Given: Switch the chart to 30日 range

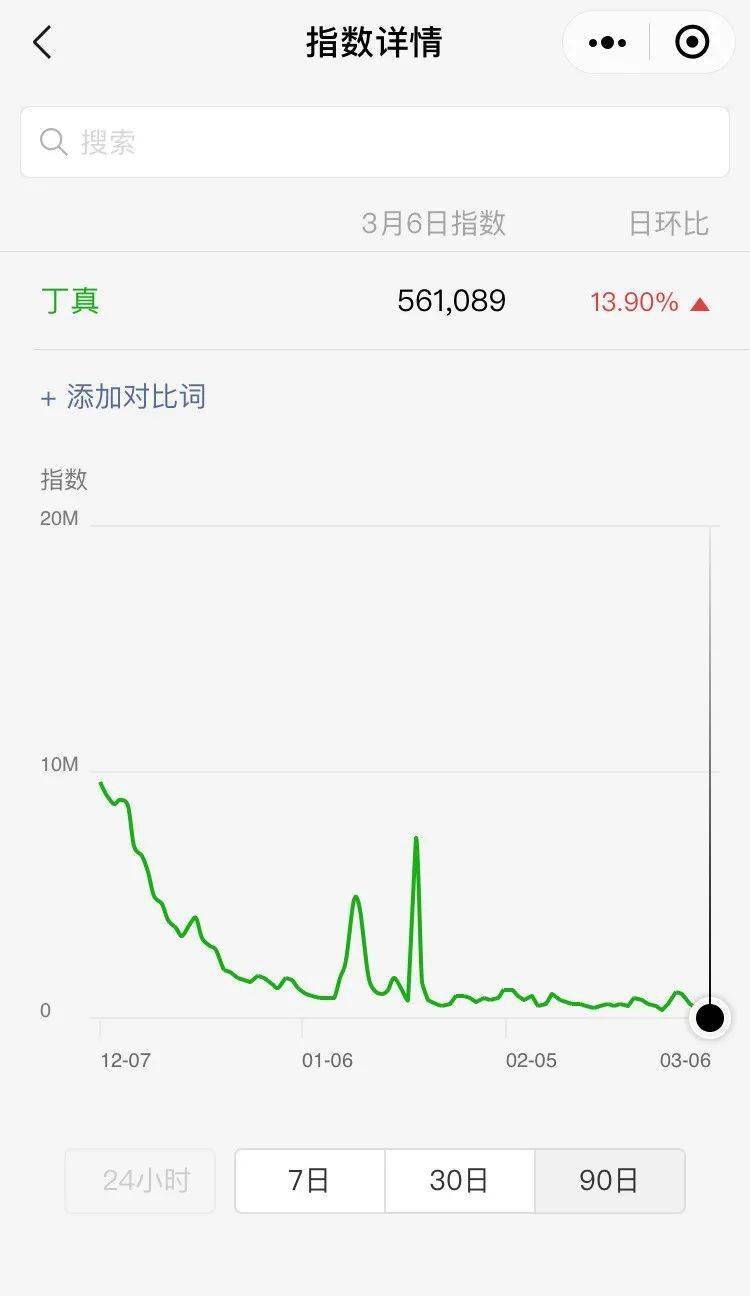Looking at the screenshot, I should (x=459, y=1181).
